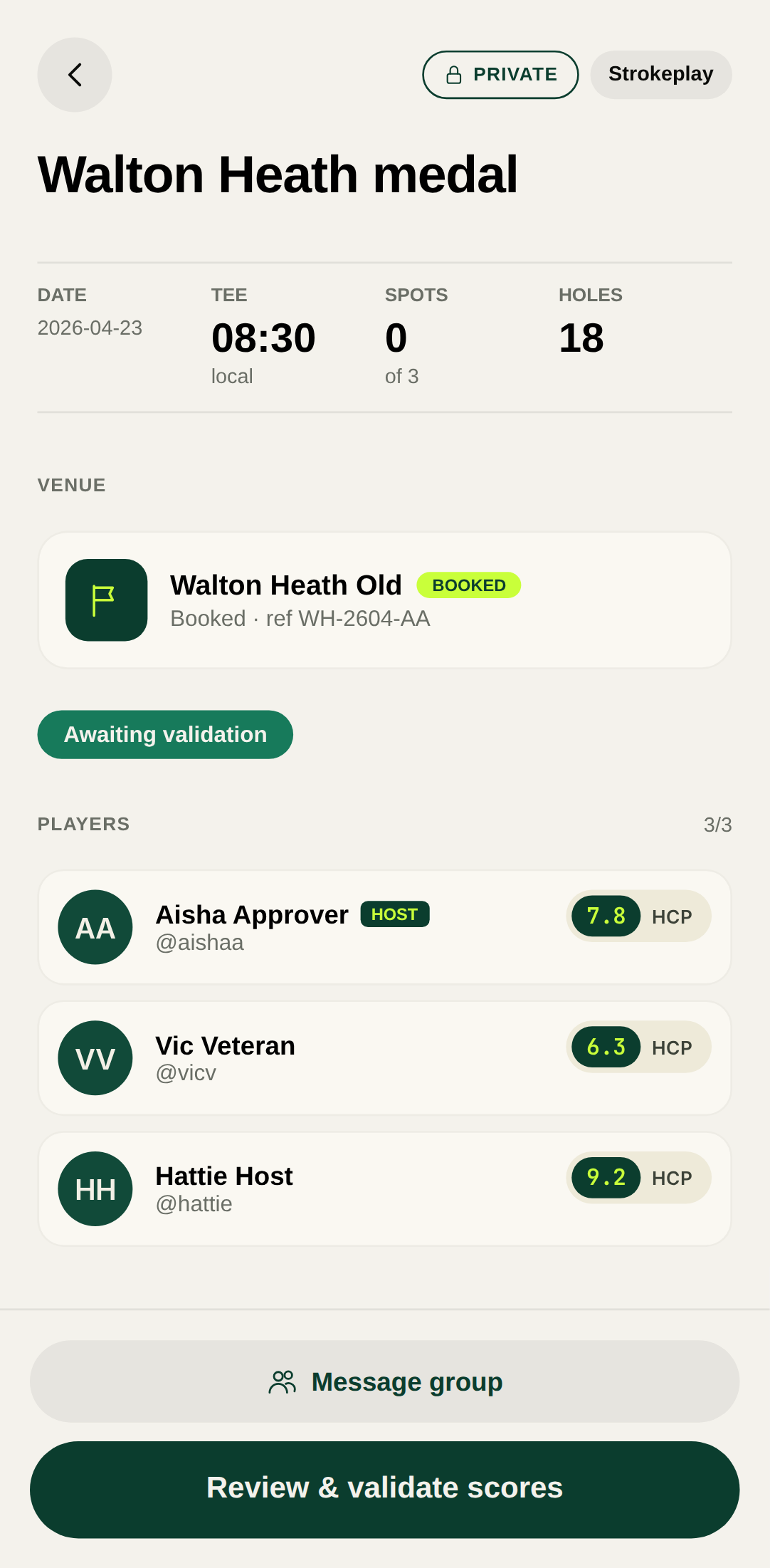Screen dimensions: 770x1568
Task: Open Message group
Action: tap(384, 1380)
